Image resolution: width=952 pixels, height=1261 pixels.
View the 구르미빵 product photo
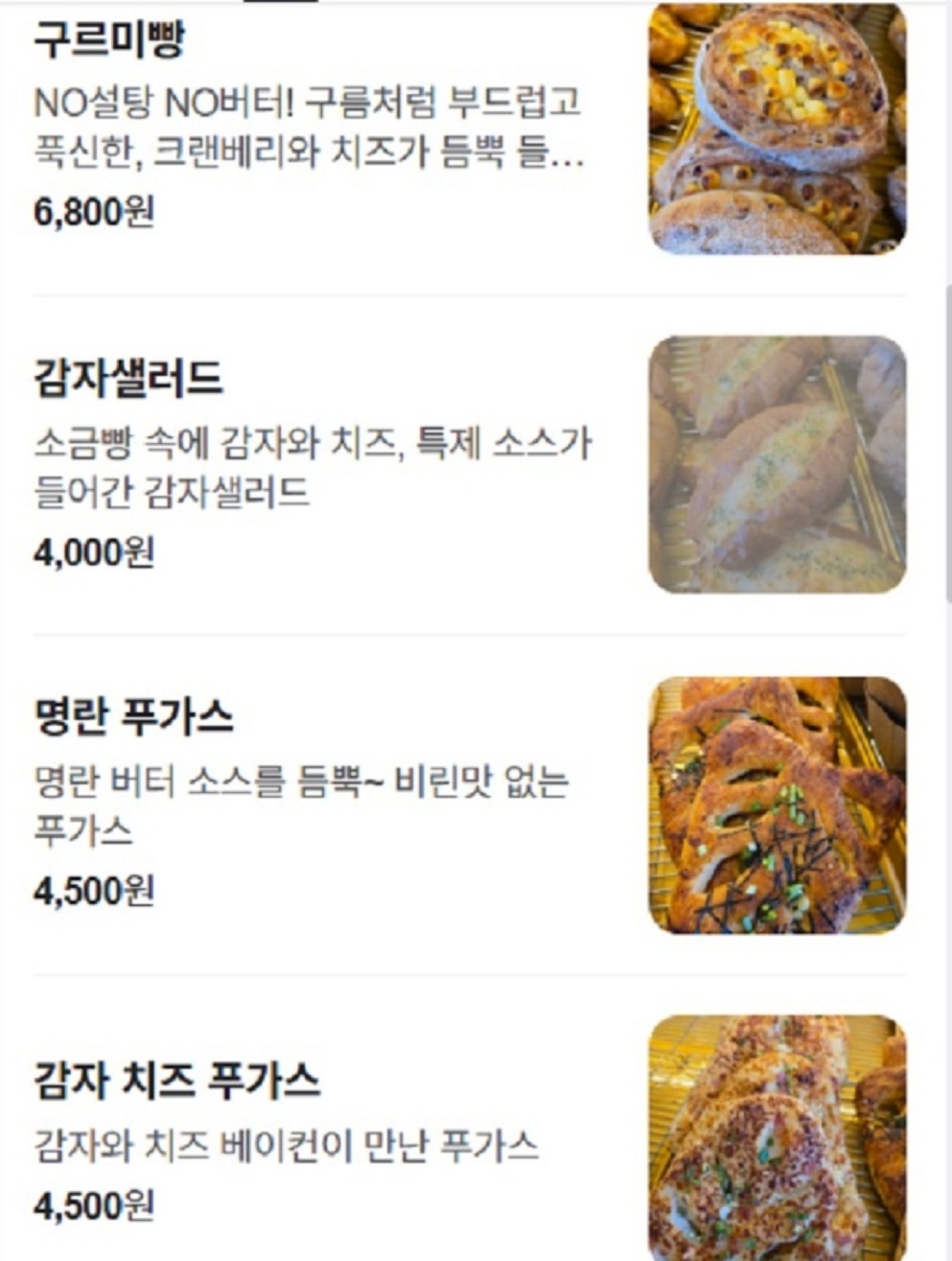tap(777, 125)
